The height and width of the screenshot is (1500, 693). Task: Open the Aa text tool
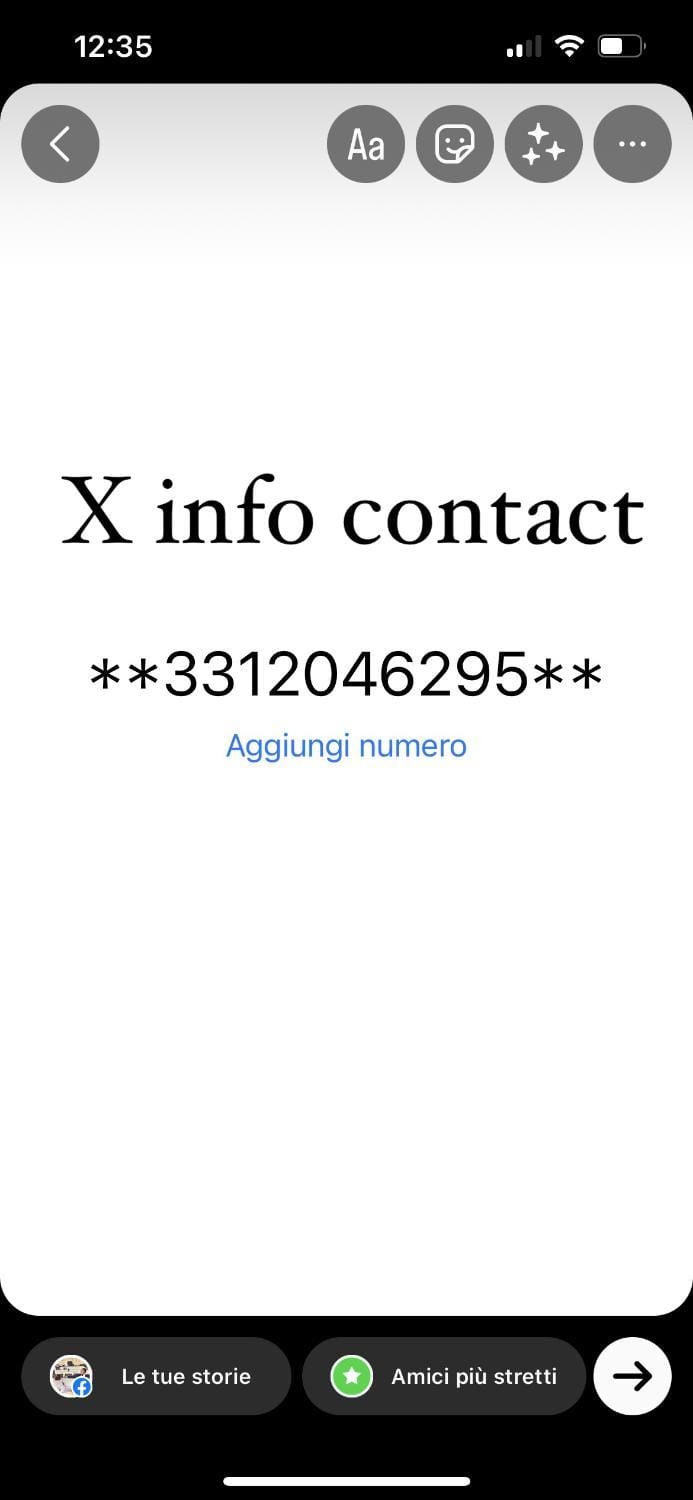366,144
